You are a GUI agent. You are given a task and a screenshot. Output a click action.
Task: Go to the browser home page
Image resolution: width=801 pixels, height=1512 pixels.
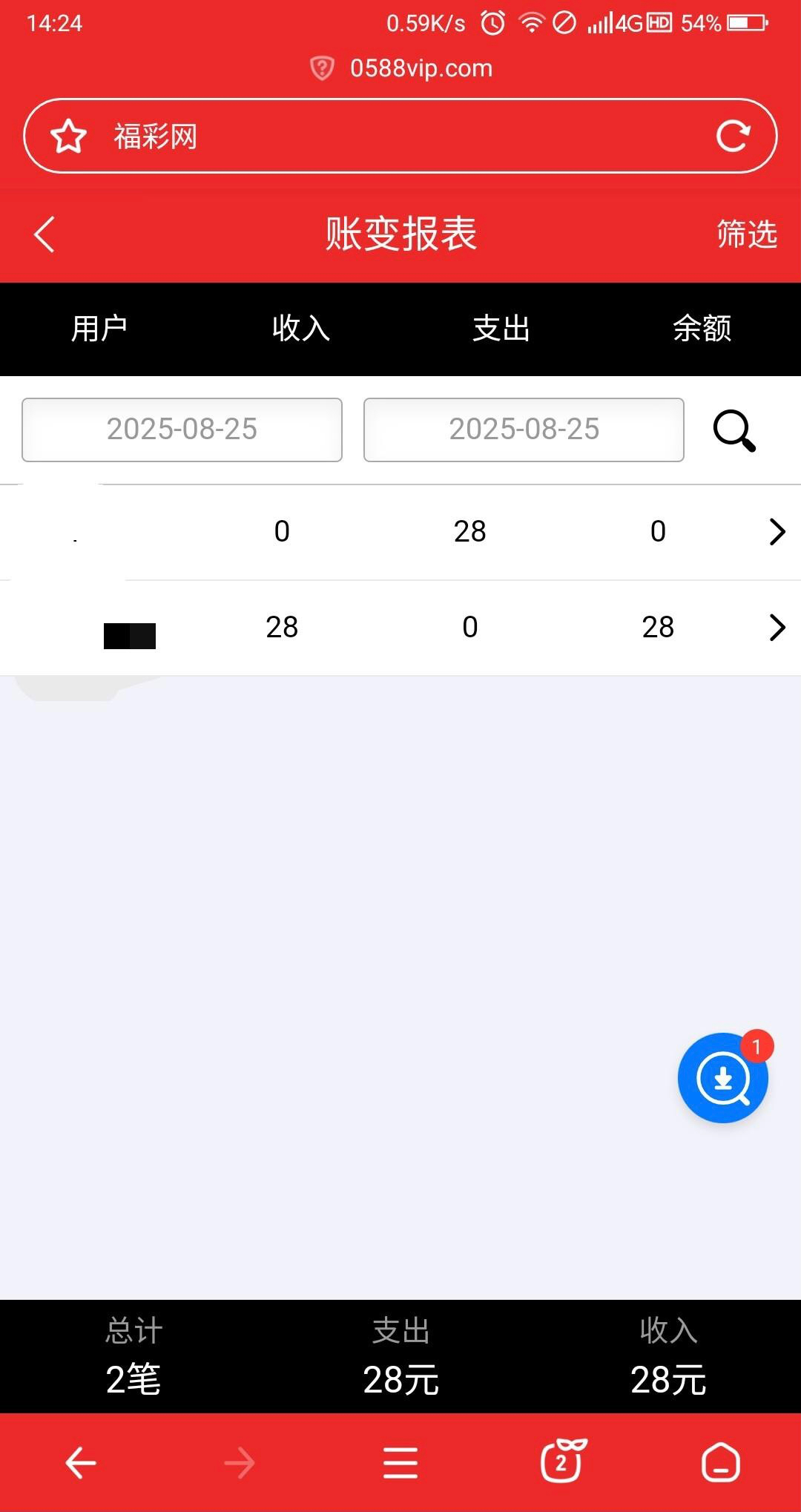click(721, 1462)
